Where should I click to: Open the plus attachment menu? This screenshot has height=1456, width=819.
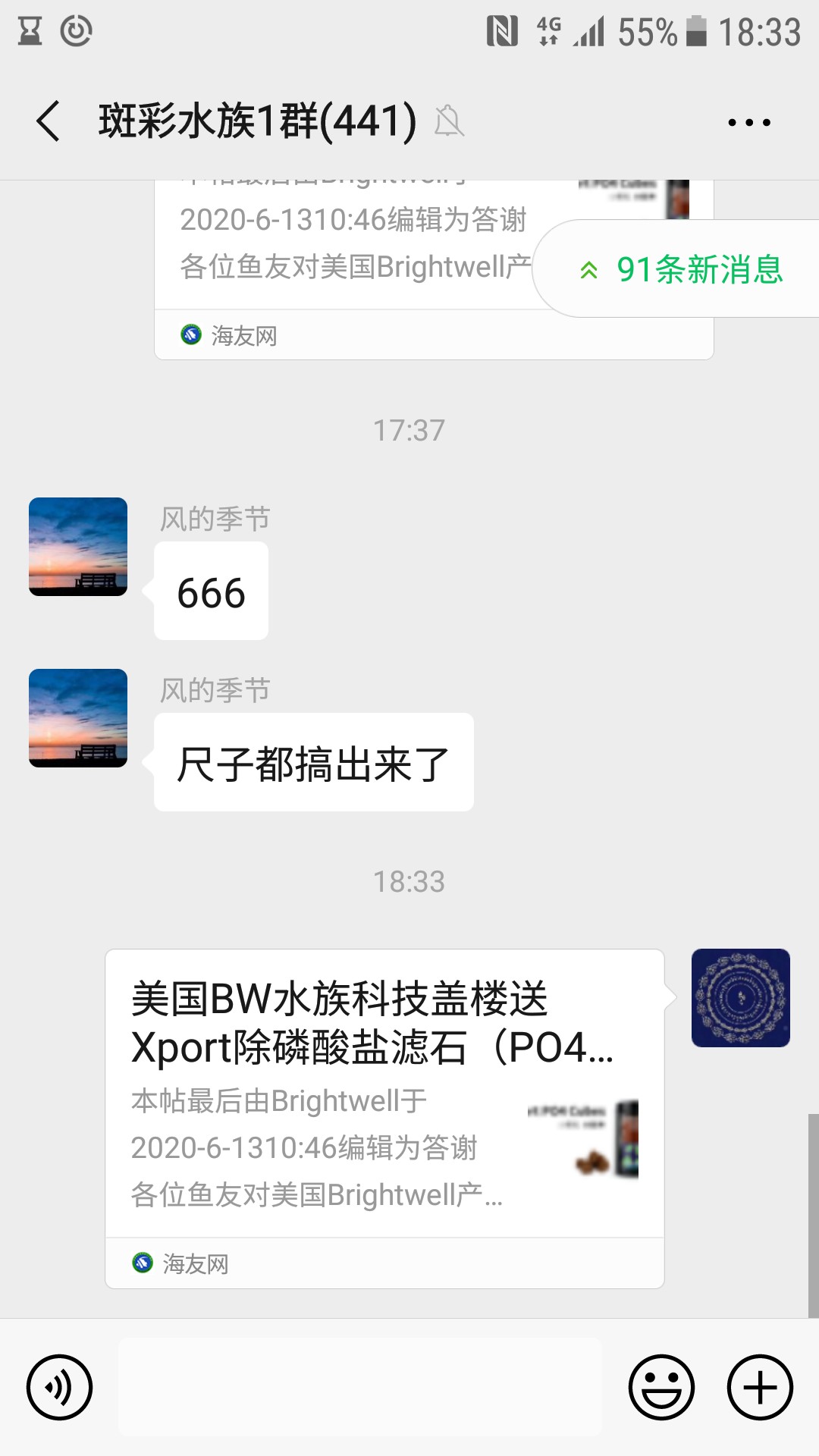tap(760, 1387)
